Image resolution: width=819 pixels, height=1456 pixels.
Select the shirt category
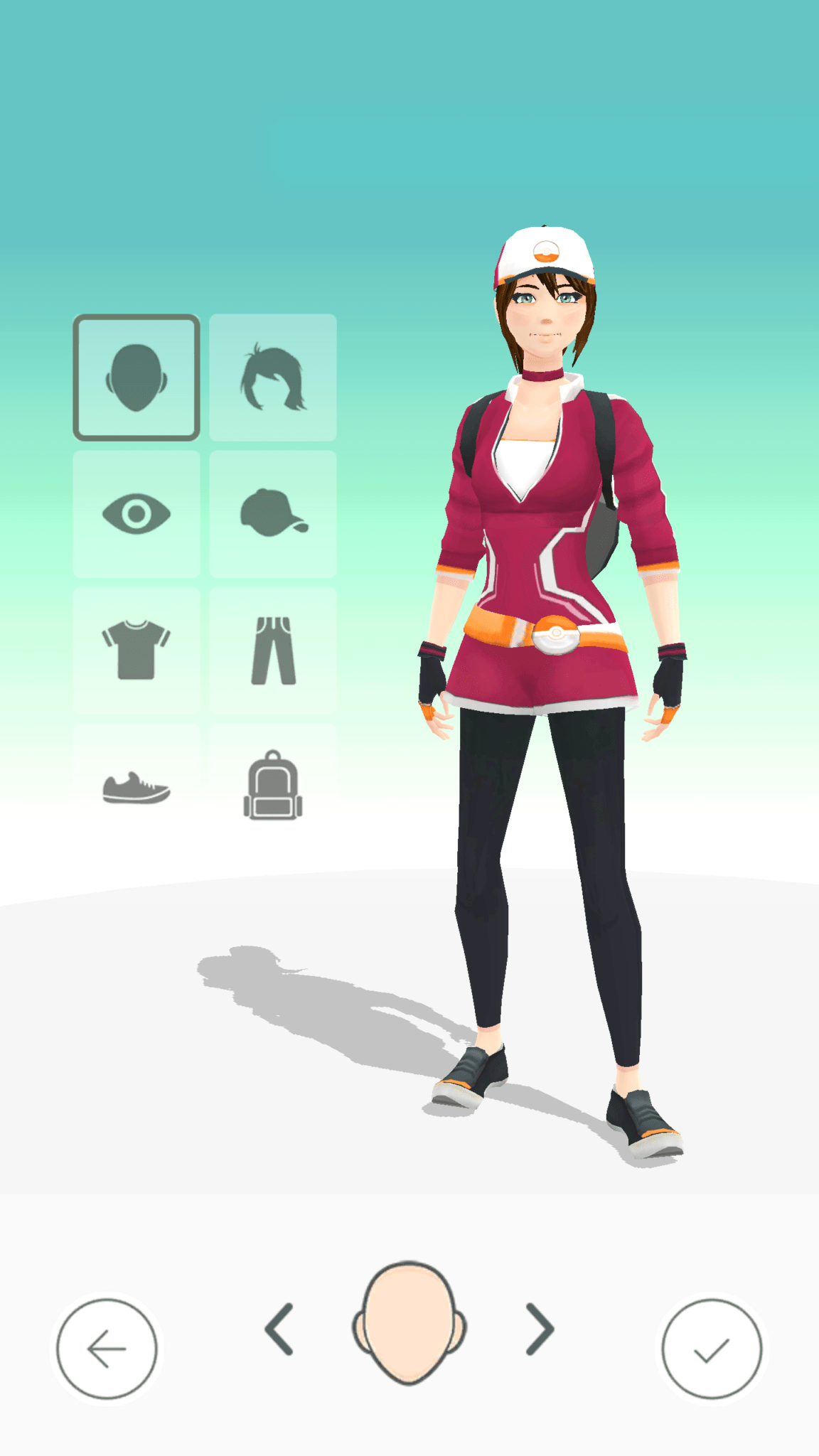(x=136, y=651)
